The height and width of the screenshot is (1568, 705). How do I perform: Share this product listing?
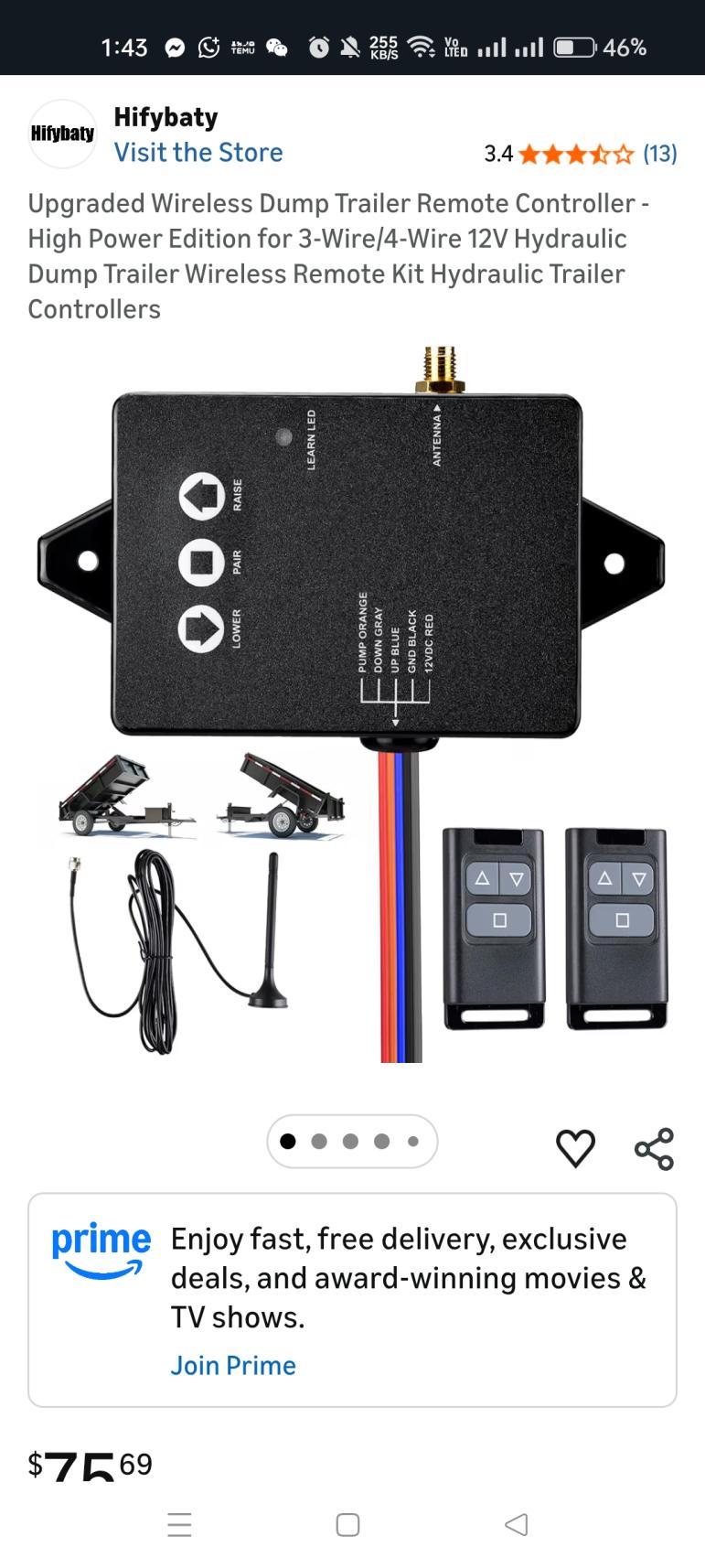tap(654, 1149)
